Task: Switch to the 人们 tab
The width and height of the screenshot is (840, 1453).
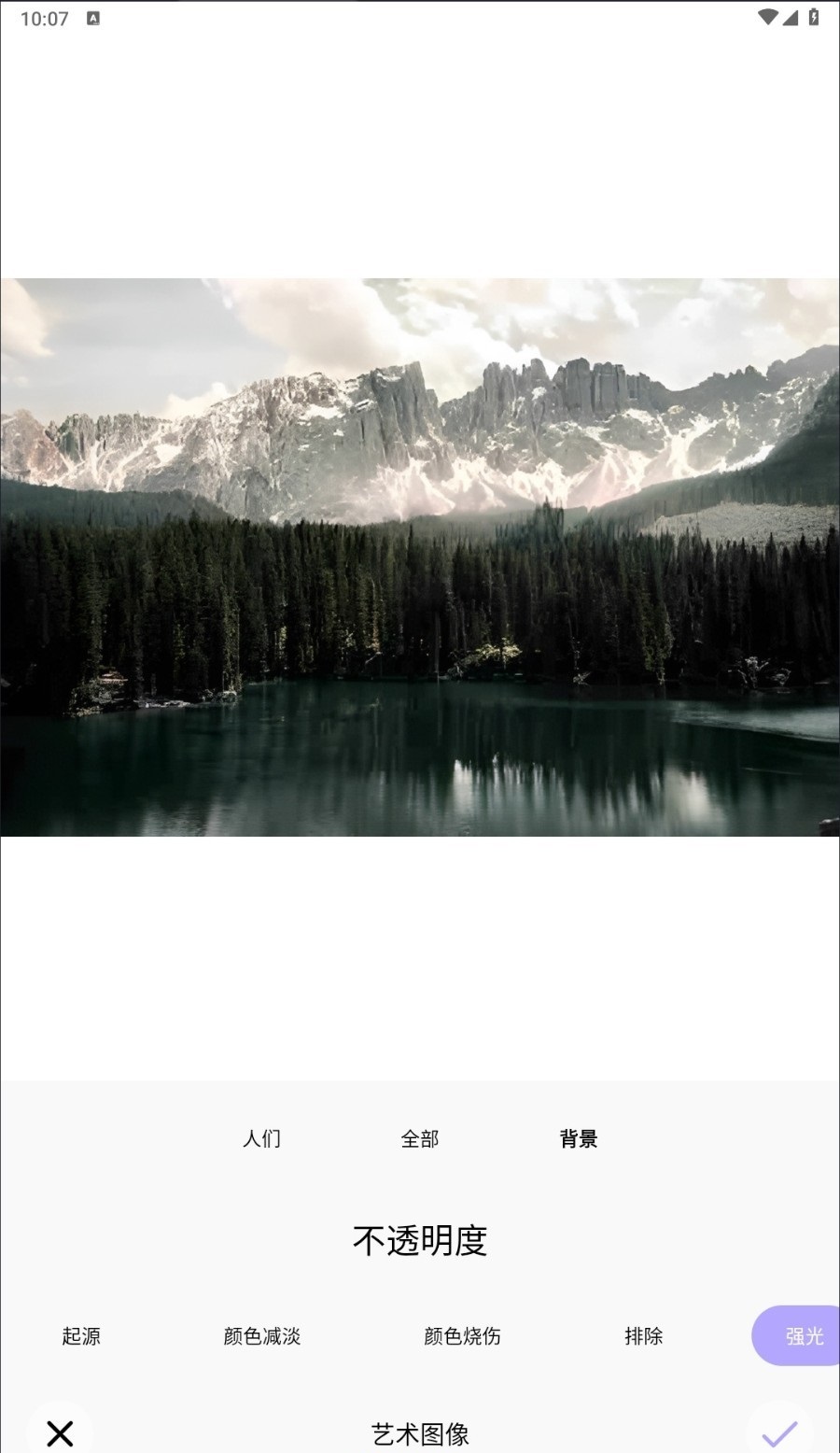Action: tap(261, 1138)
